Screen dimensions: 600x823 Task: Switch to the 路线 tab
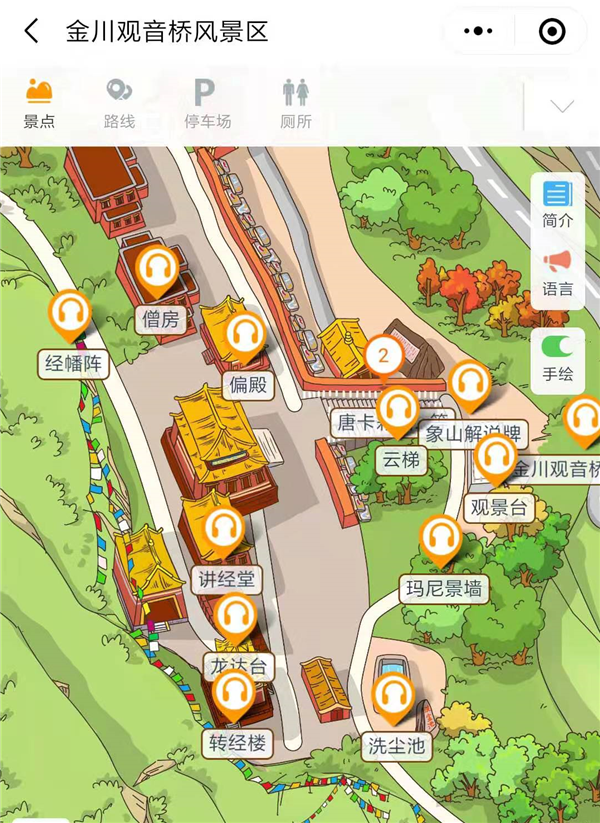coord(120,103)
